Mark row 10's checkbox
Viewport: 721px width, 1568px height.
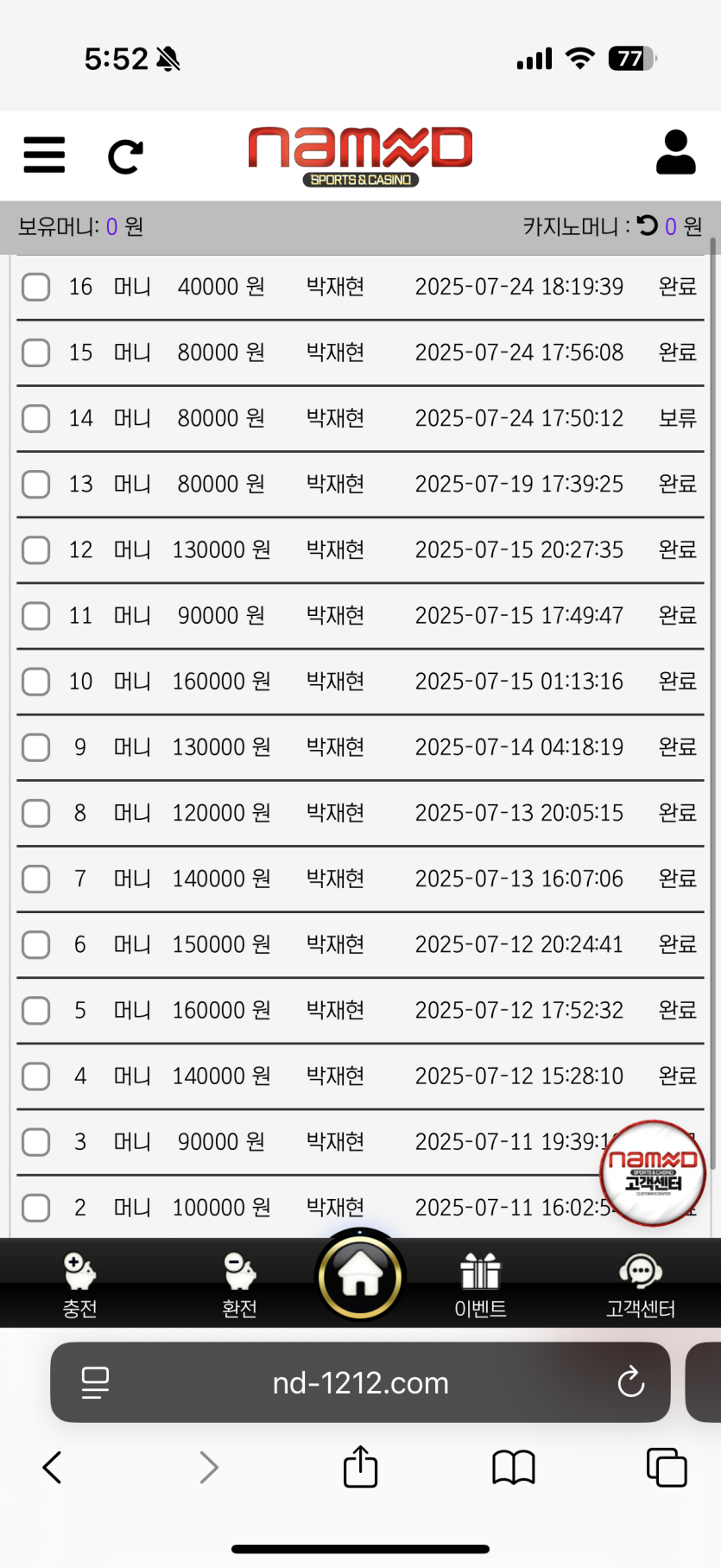tap(35, 682)
